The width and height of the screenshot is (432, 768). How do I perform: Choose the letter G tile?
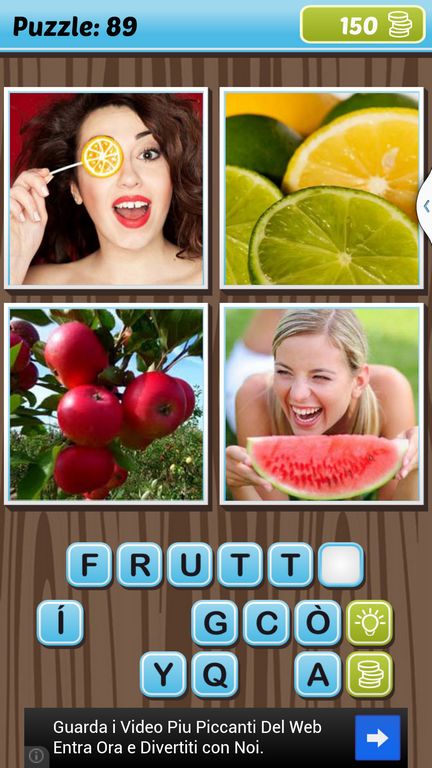click(x=215, y=623)
